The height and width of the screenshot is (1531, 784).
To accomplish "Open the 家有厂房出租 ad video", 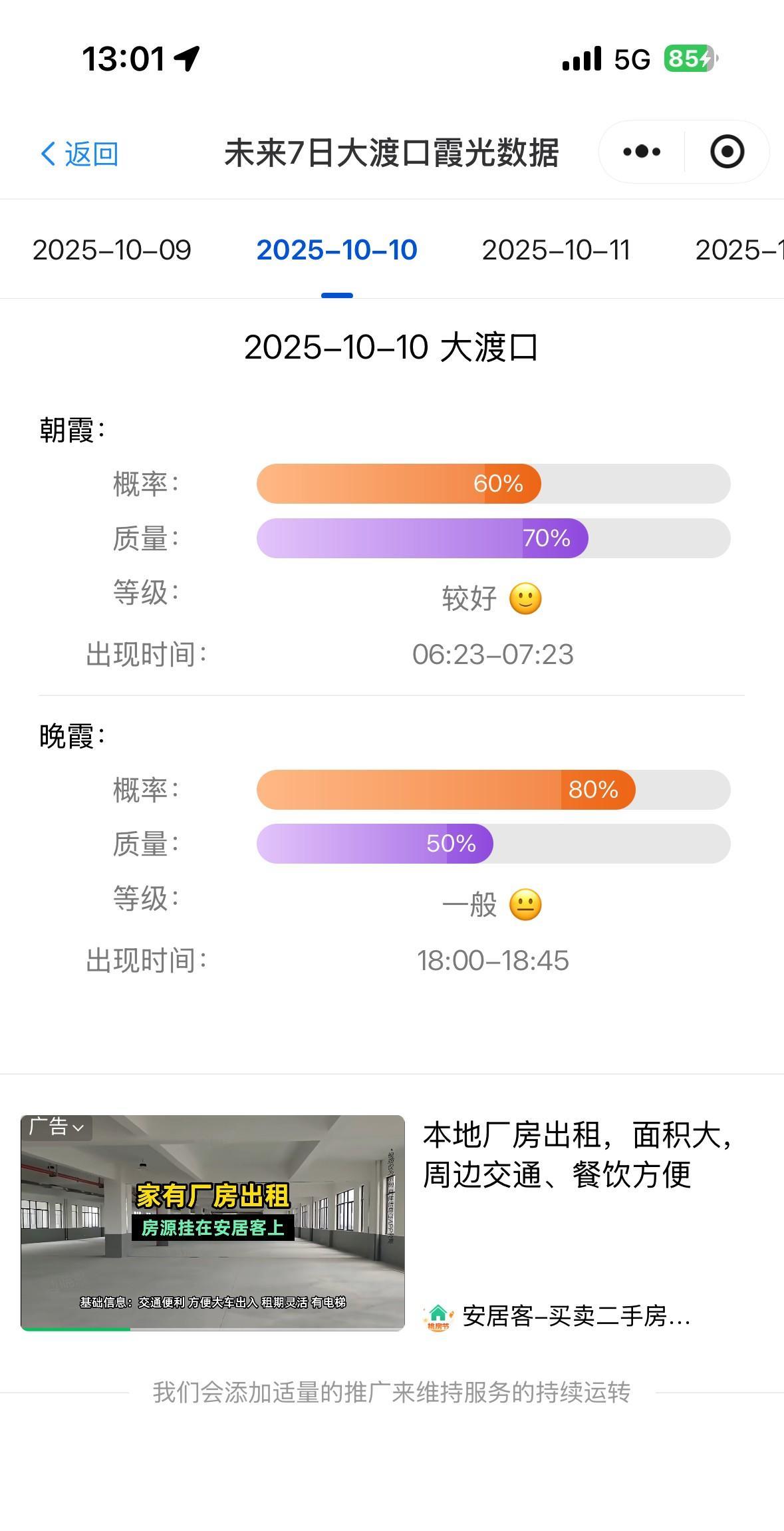I will 213,1223.
